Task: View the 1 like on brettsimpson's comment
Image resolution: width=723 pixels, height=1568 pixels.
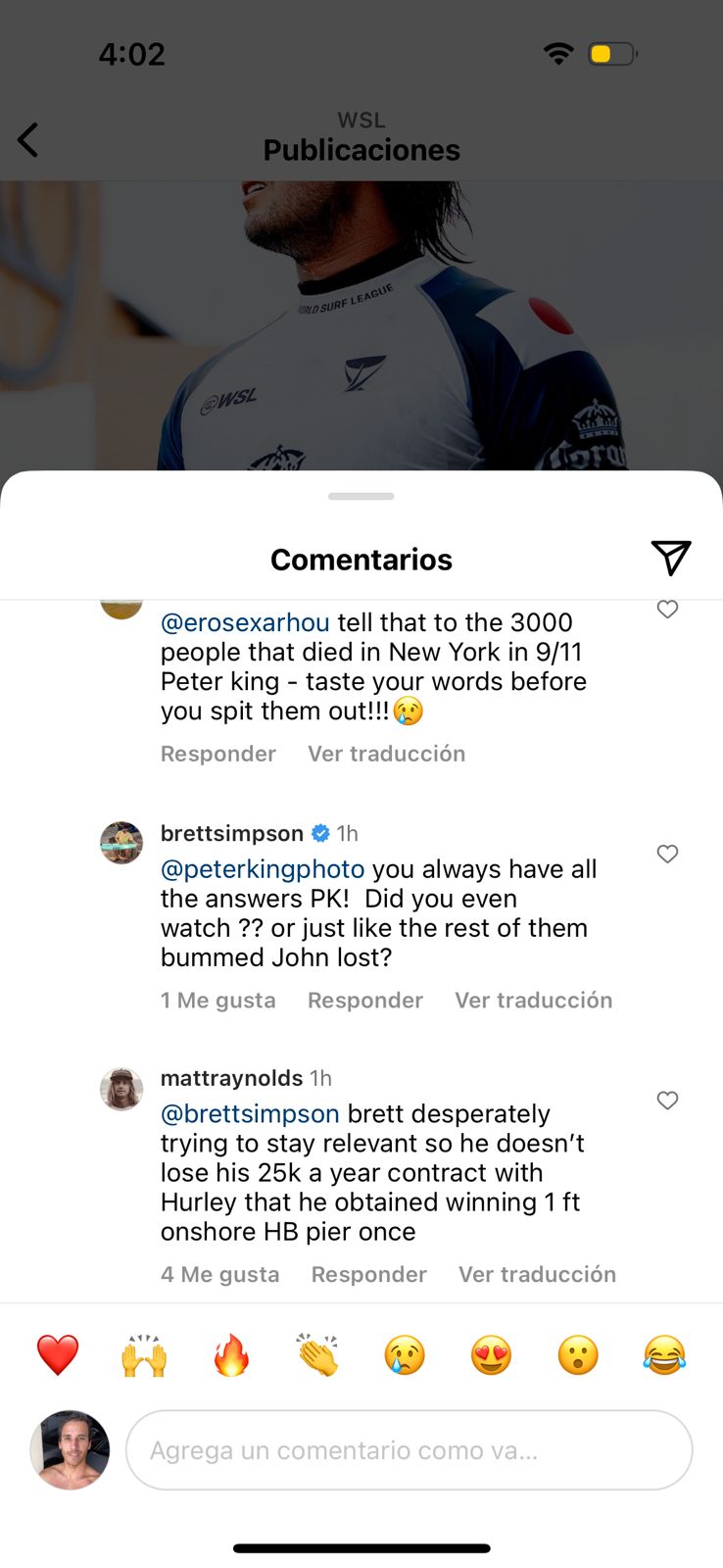Action: (x=218, y=1000)
